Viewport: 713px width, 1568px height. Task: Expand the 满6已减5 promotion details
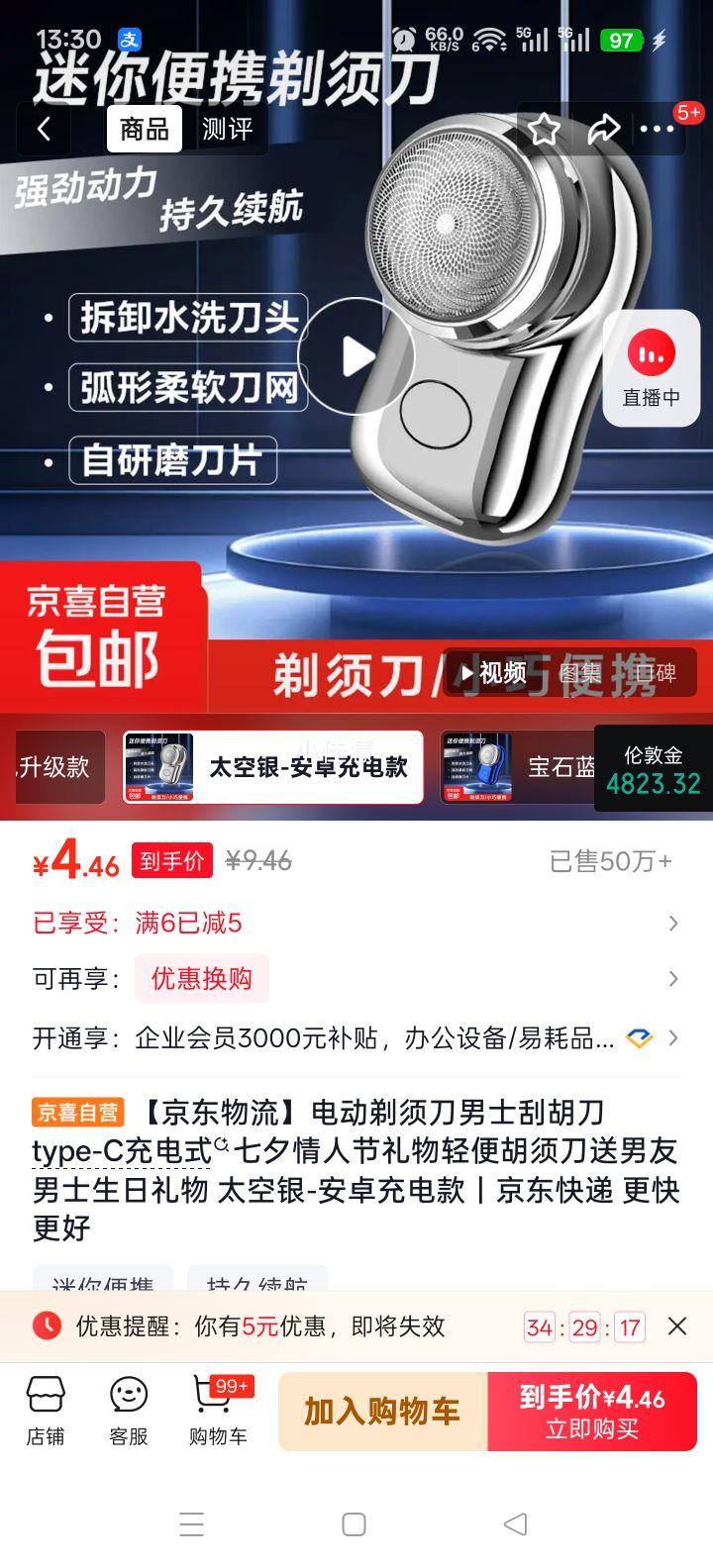(672, 922)
